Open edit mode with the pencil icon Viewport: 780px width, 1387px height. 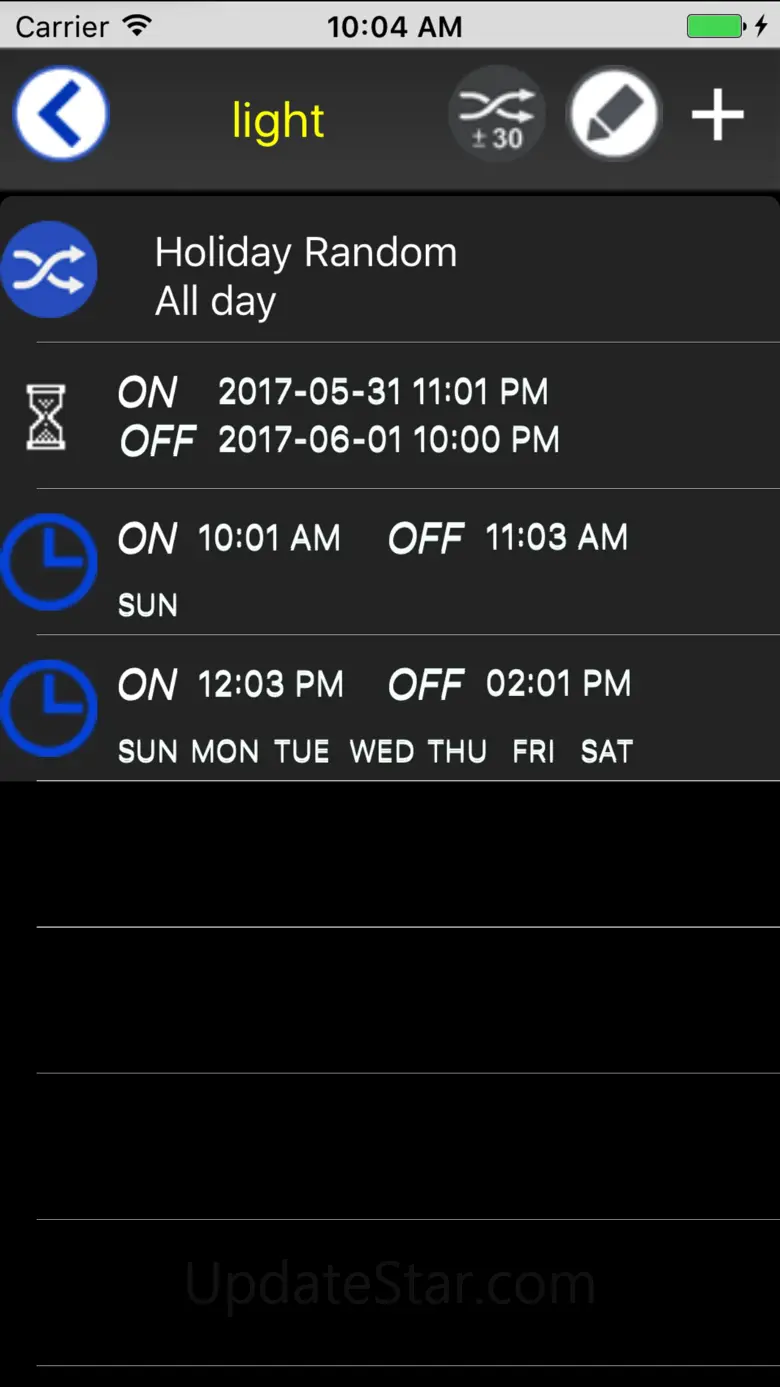(613, 114)
